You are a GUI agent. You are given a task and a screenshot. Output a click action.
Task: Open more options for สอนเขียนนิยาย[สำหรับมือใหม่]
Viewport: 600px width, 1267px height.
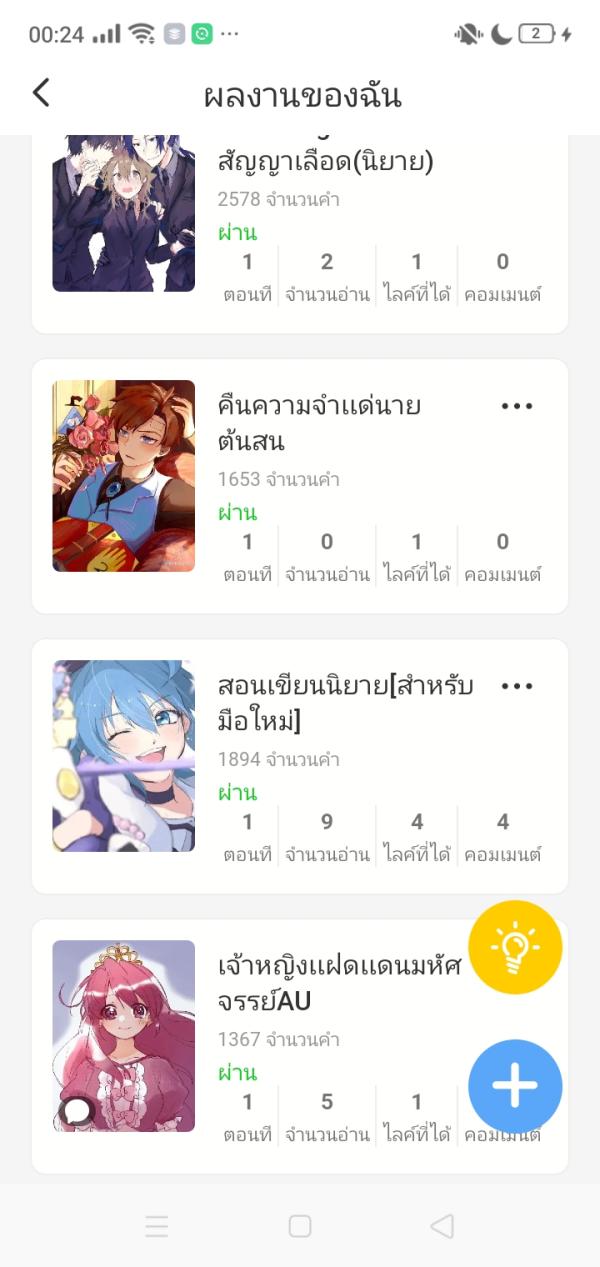[x=517, y=686]
